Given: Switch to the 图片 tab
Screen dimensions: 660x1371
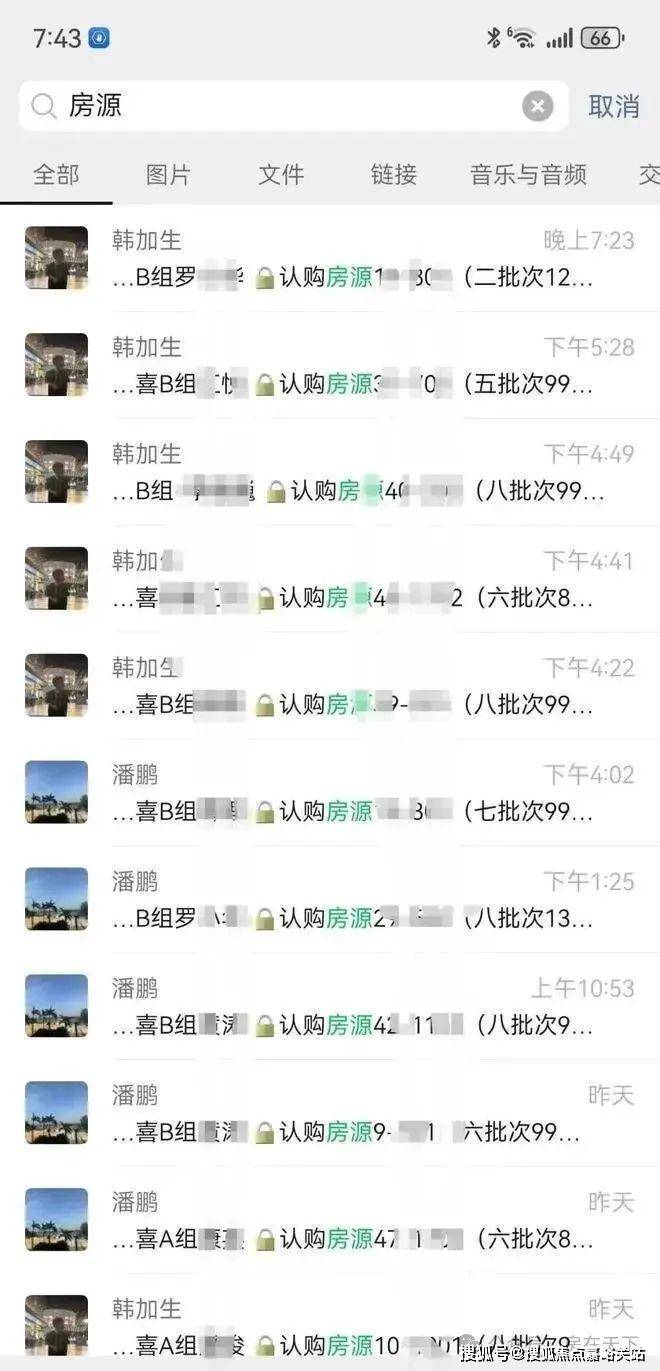Looking at the screenshot, I should click(168, 175).
